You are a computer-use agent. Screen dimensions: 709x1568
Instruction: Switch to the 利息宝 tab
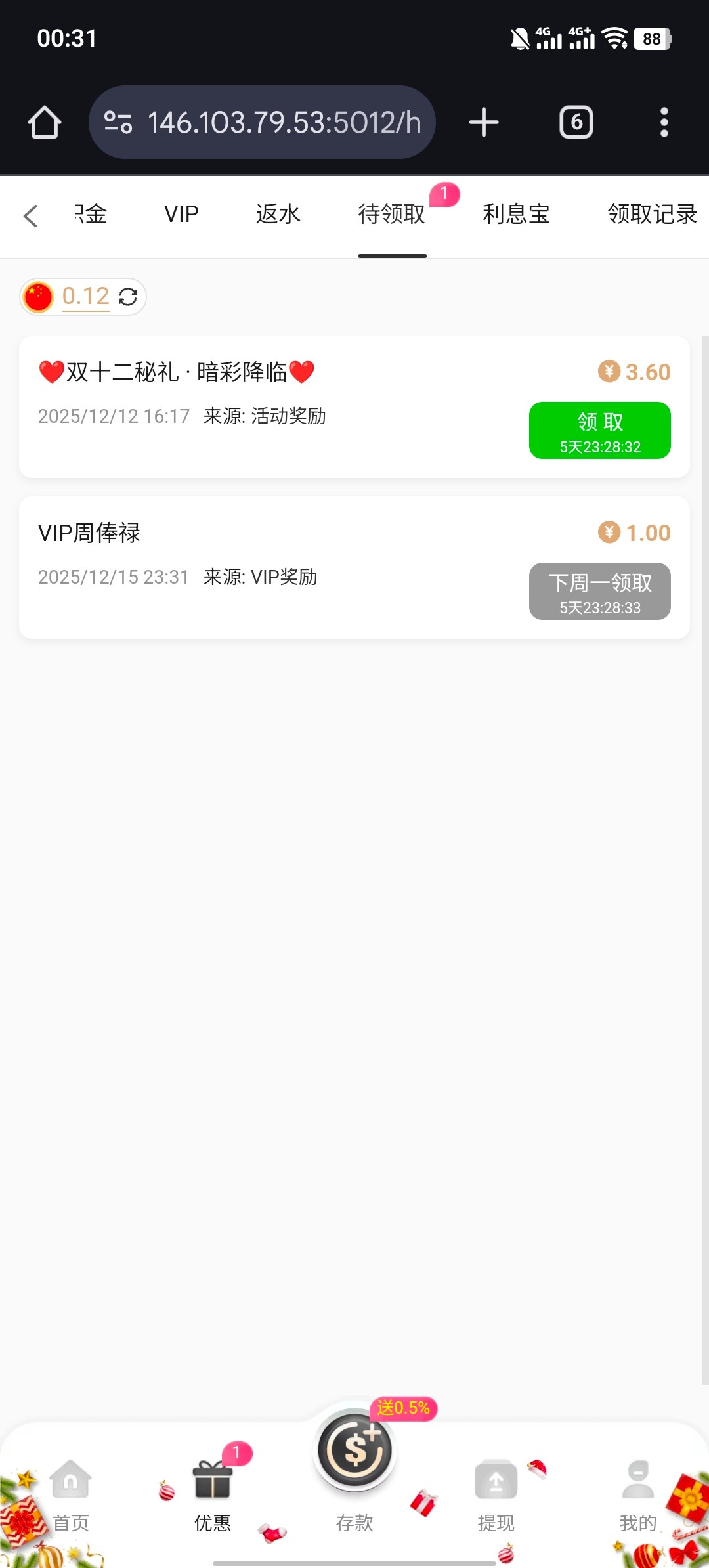tap(516, 214)
